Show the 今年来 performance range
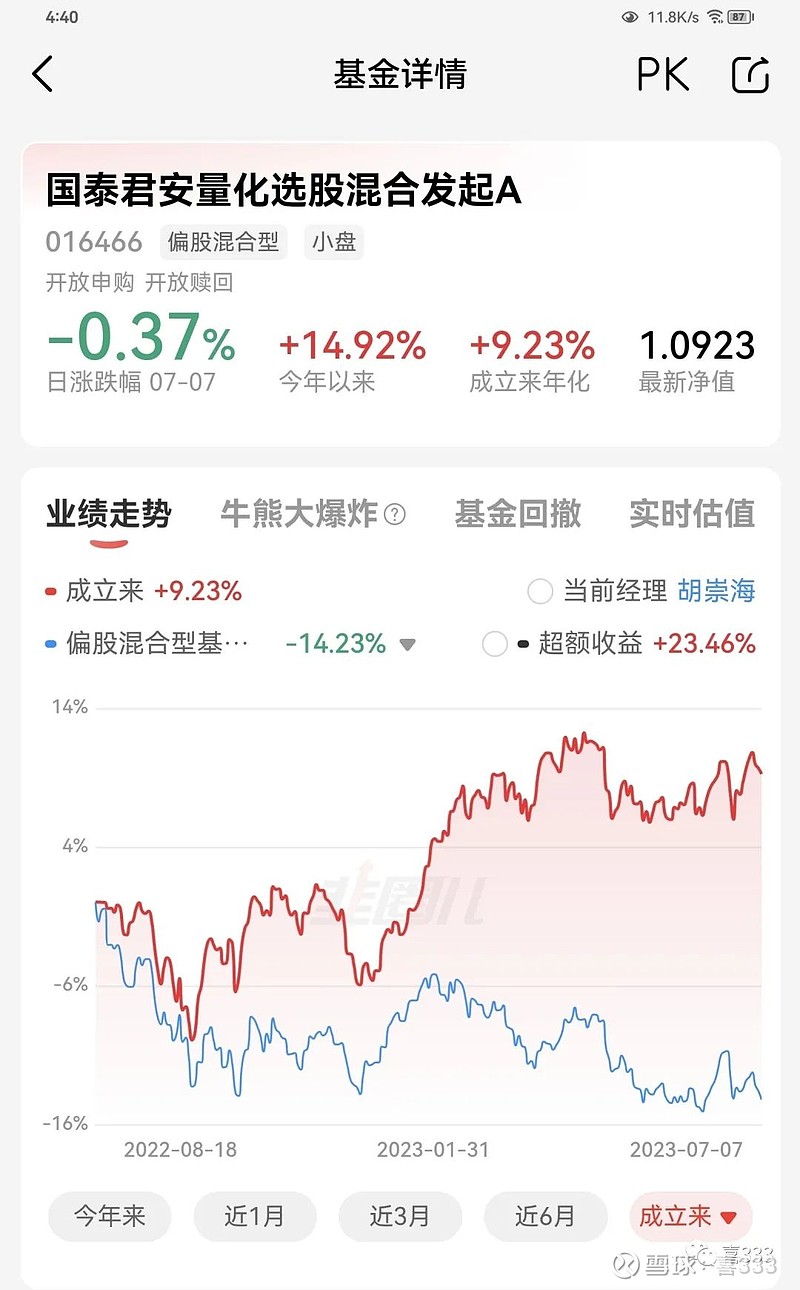The image size is (800, 1290). (110, 1216)
